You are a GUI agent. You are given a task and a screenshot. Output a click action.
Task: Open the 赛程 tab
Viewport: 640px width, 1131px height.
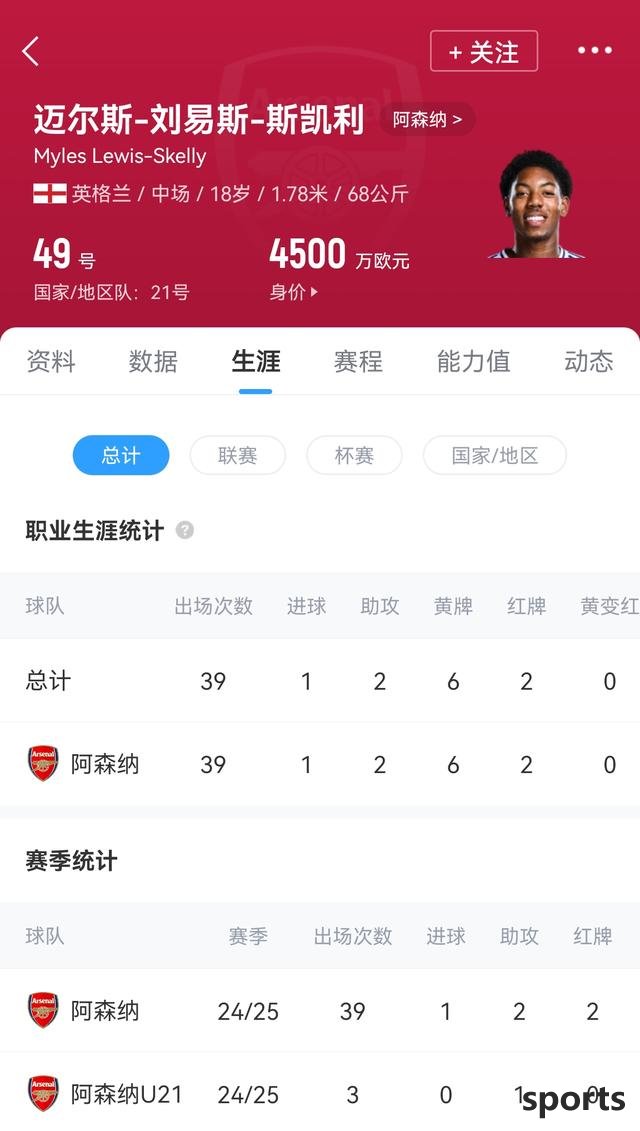(x=358, y=361)
